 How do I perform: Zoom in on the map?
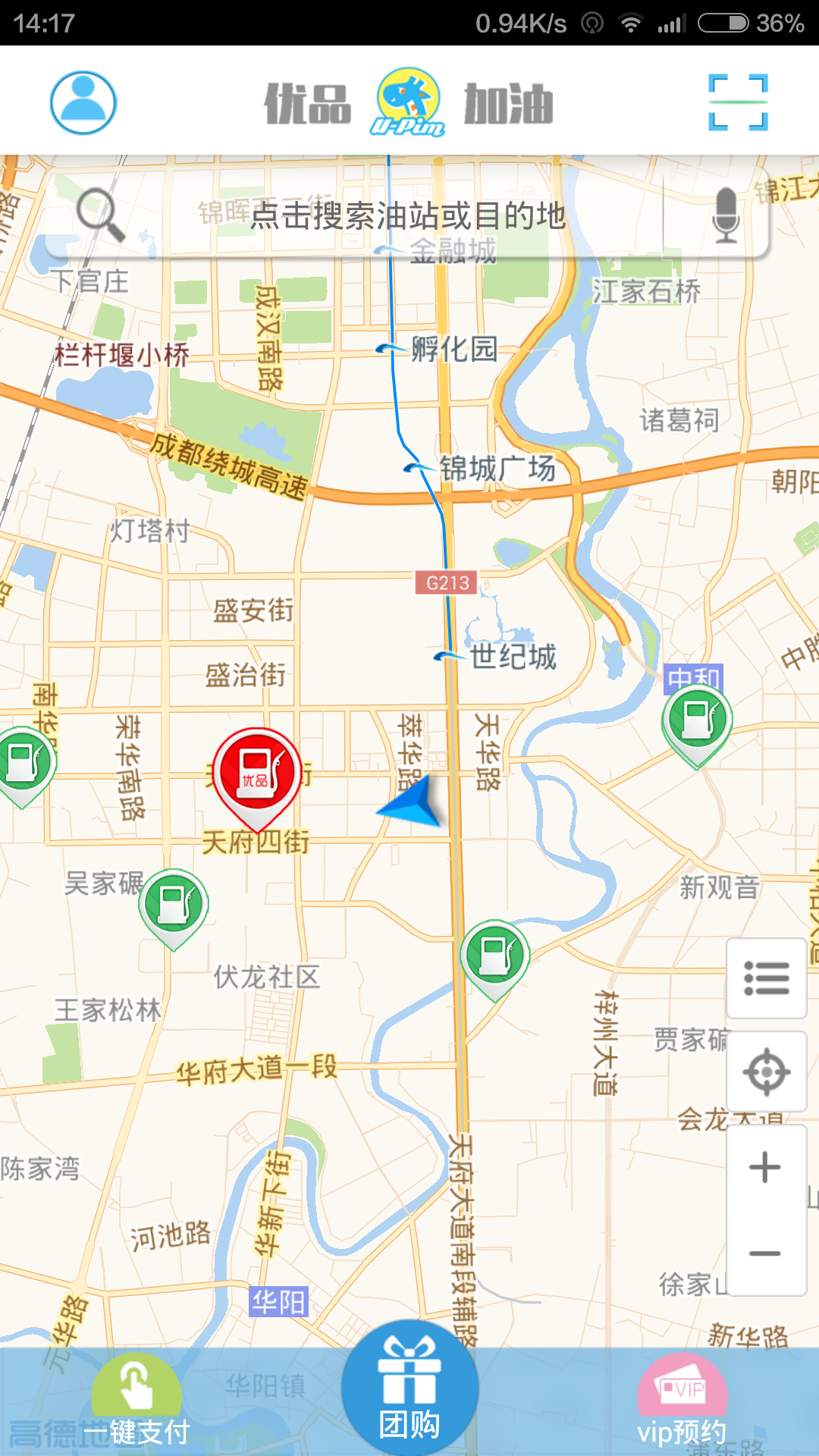766,1168
